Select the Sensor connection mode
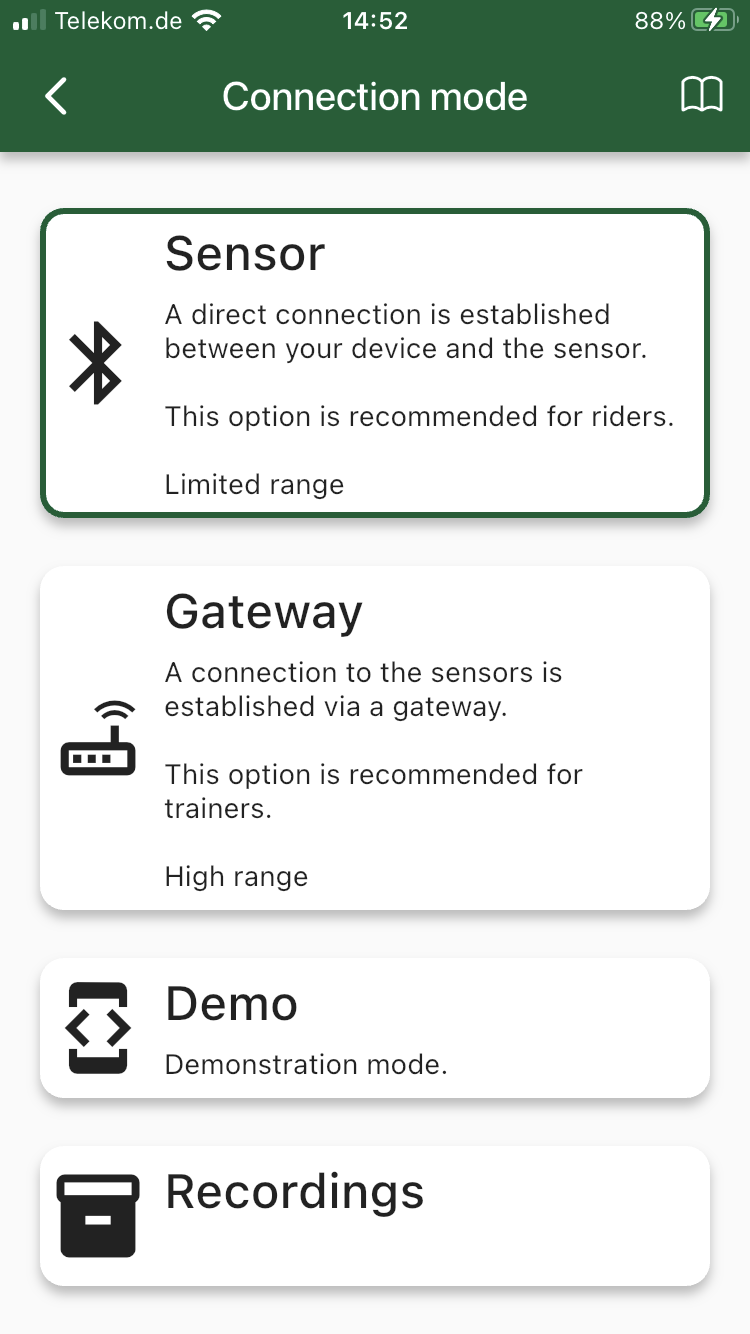 click(375, 363)
